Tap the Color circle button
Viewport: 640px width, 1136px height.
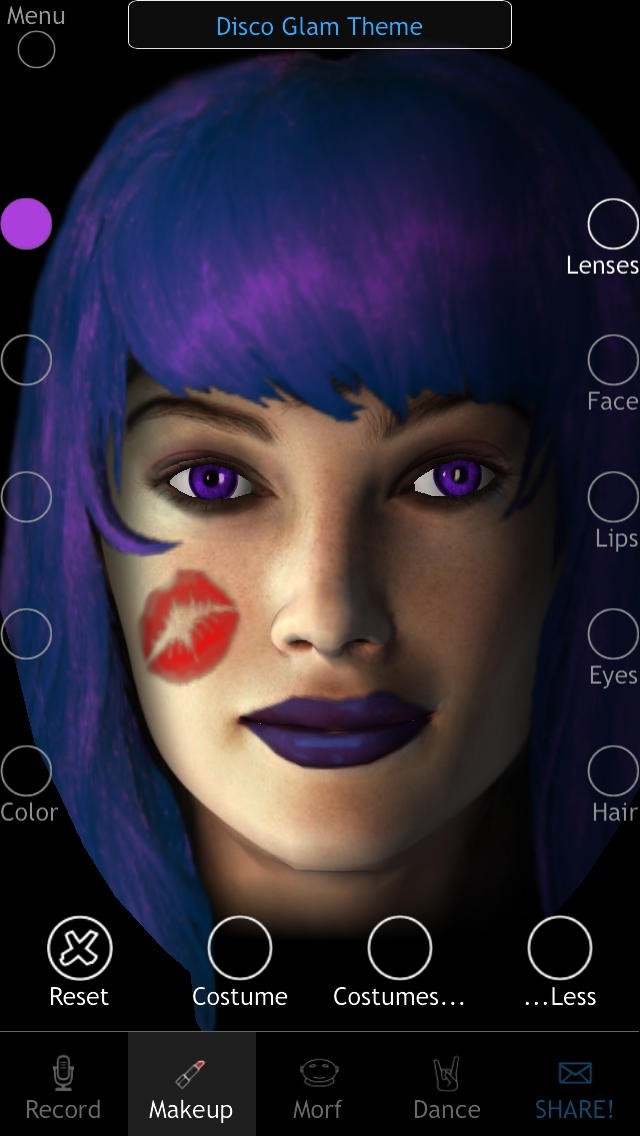click(26, 771)
